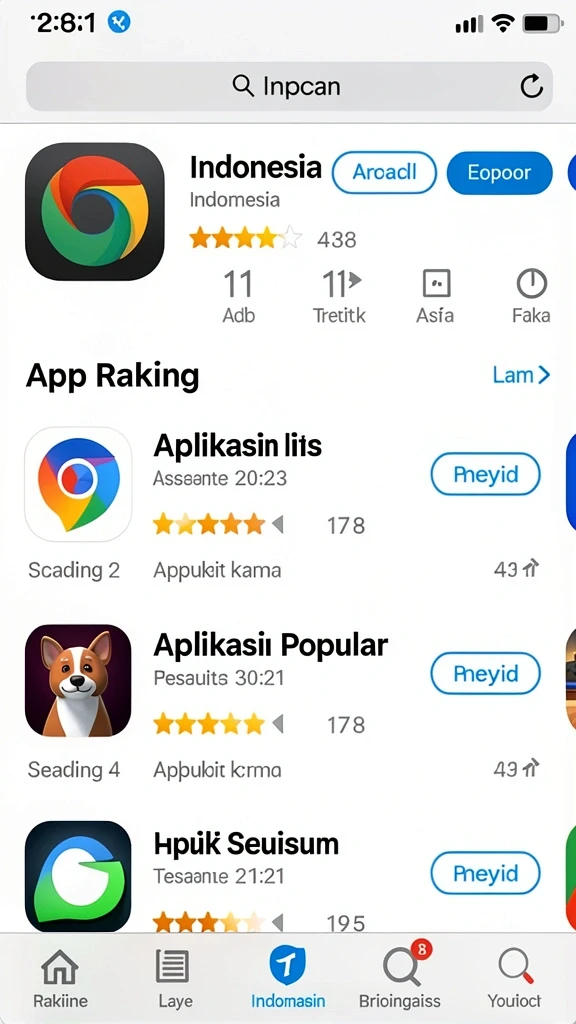Switch to the Rakiine home tab

click(x=60, y=978)
